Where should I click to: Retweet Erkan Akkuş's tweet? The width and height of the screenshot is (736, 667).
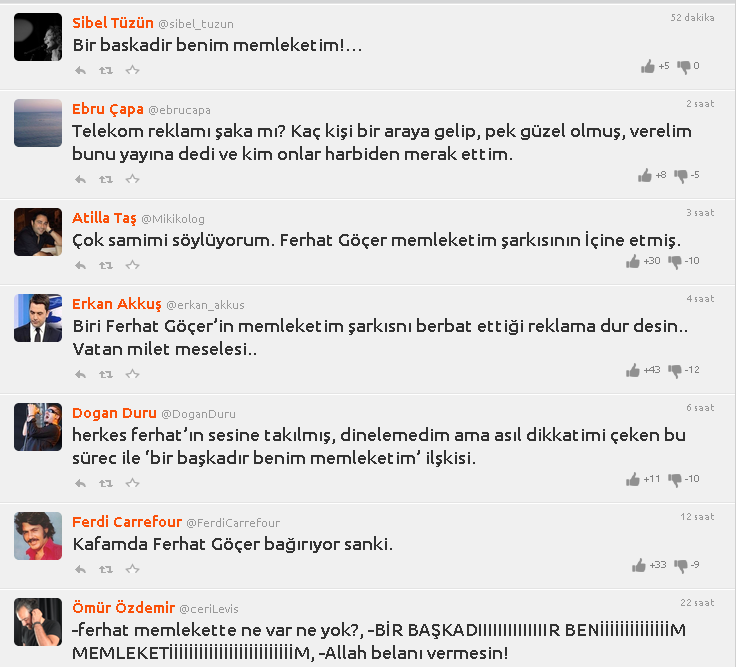(106, 374)
